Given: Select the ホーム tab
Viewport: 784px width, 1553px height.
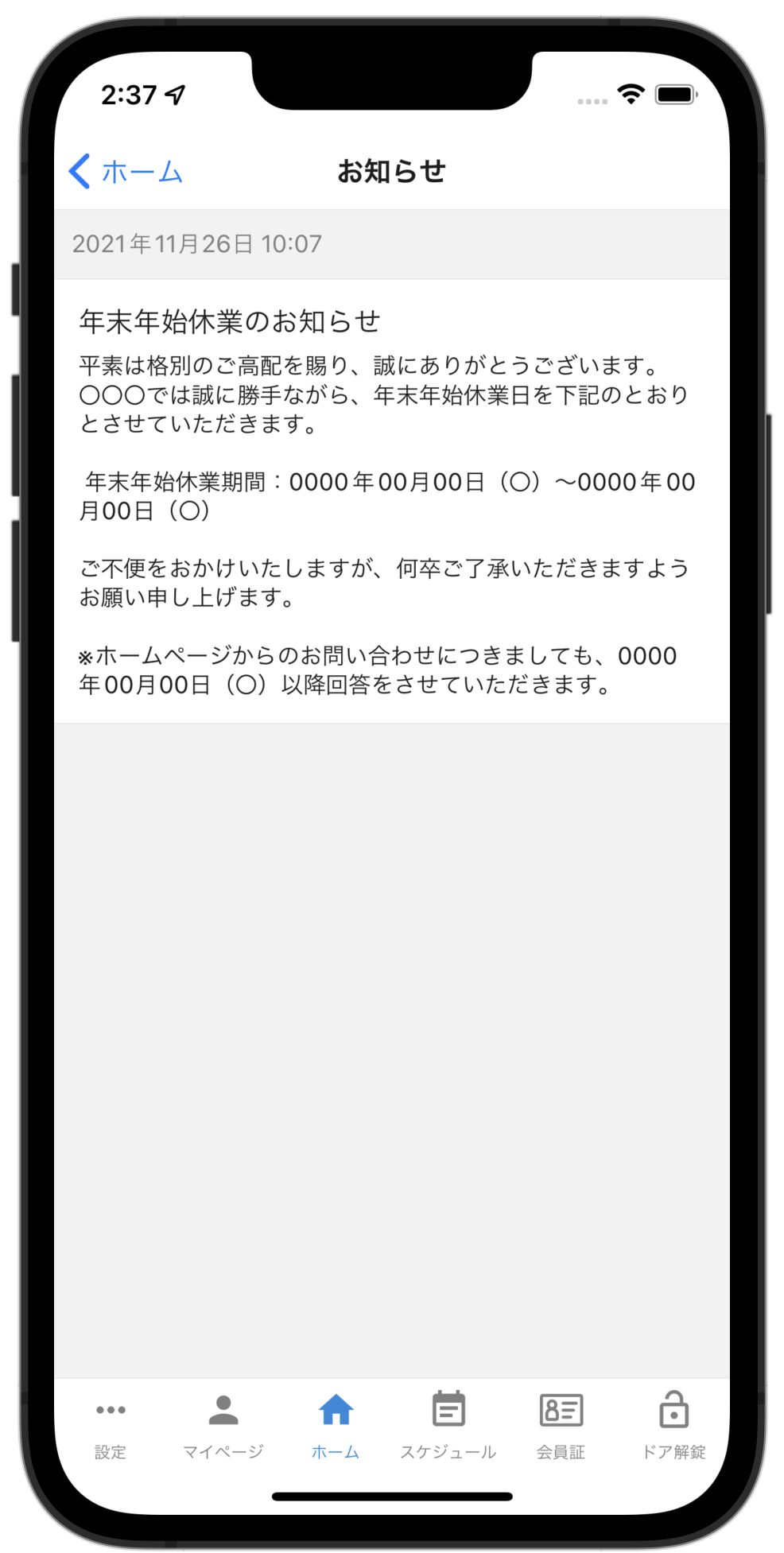Looking at the screenshot, I should pos(336,1427).
